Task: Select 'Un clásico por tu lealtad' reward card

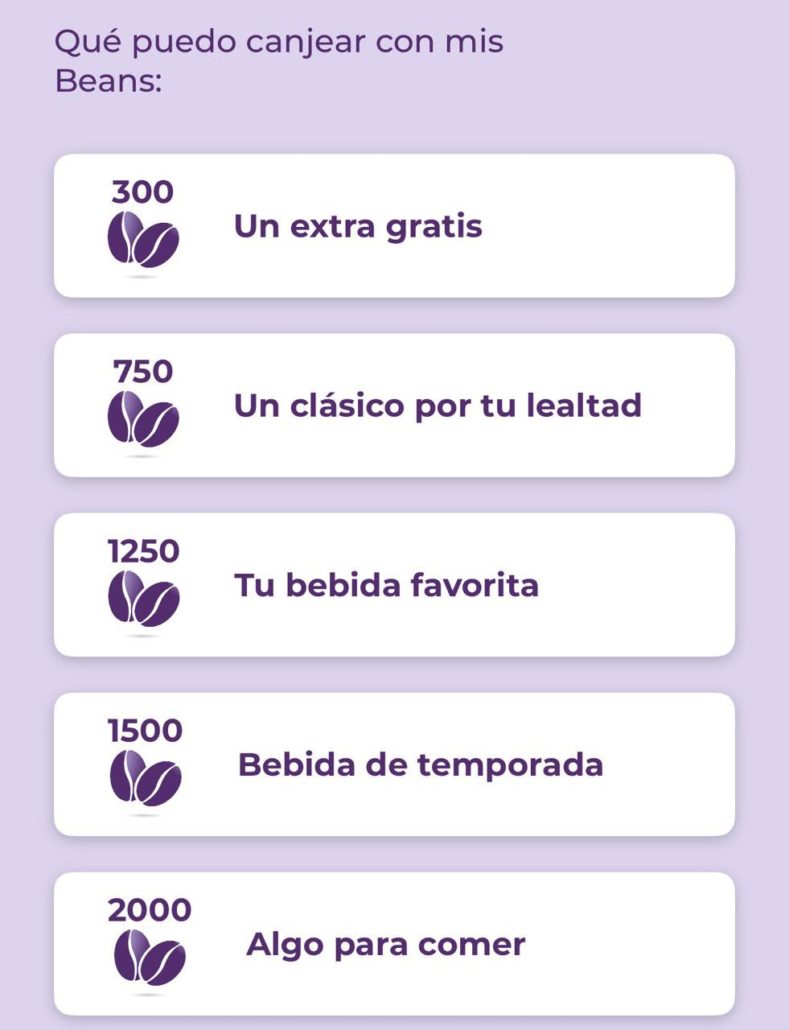Action: (394, 405)
